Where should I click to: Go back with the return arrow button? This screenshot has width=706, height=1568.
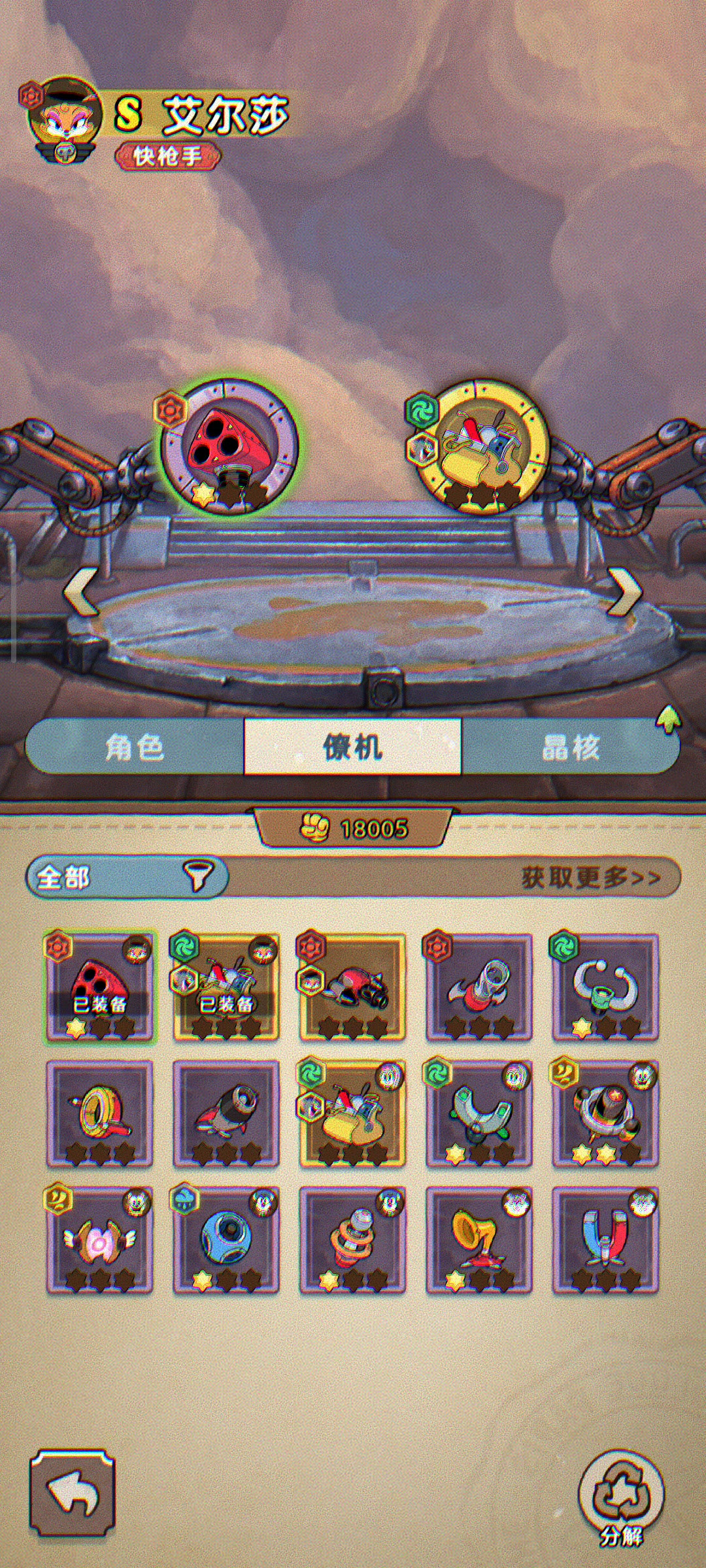pyautogui.click(x=73, y=1493)
